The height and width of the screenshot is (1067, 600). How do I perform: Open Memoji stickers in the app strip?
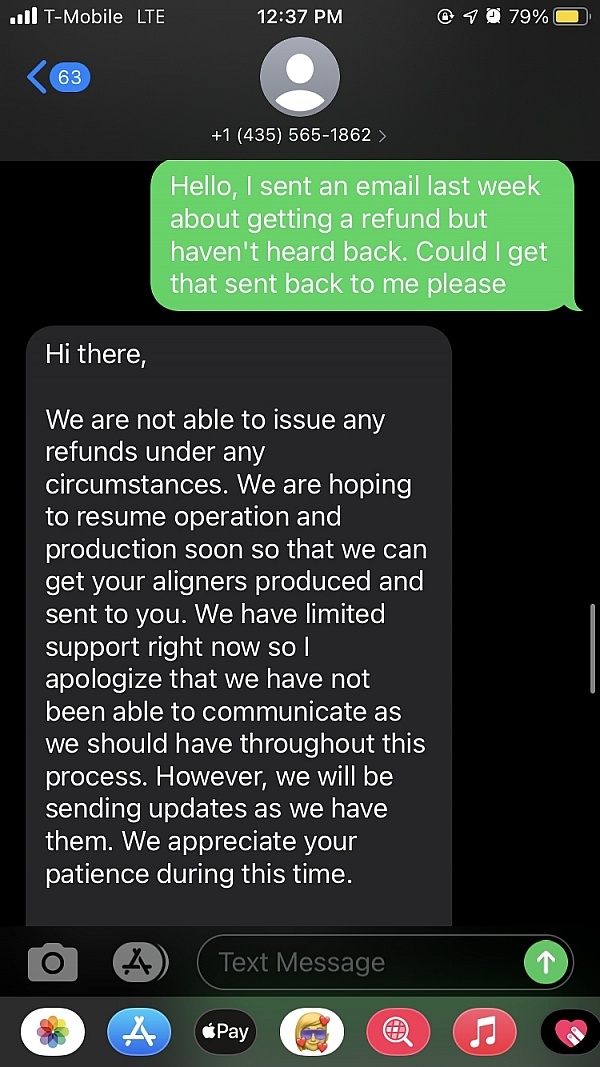tap(312, 1032)
